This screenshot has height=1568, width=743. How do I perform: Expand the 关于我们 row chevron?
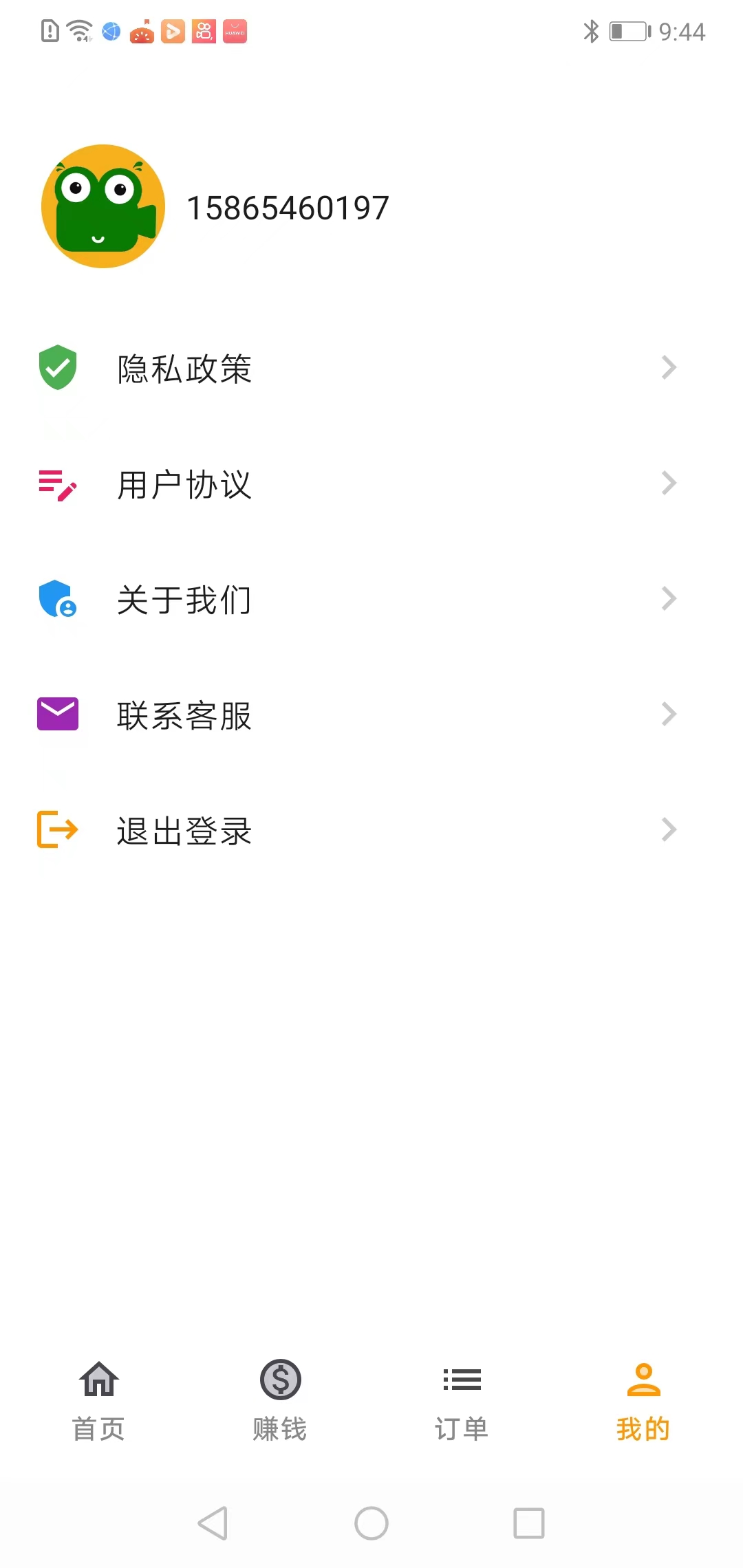(x=669, y=598)
